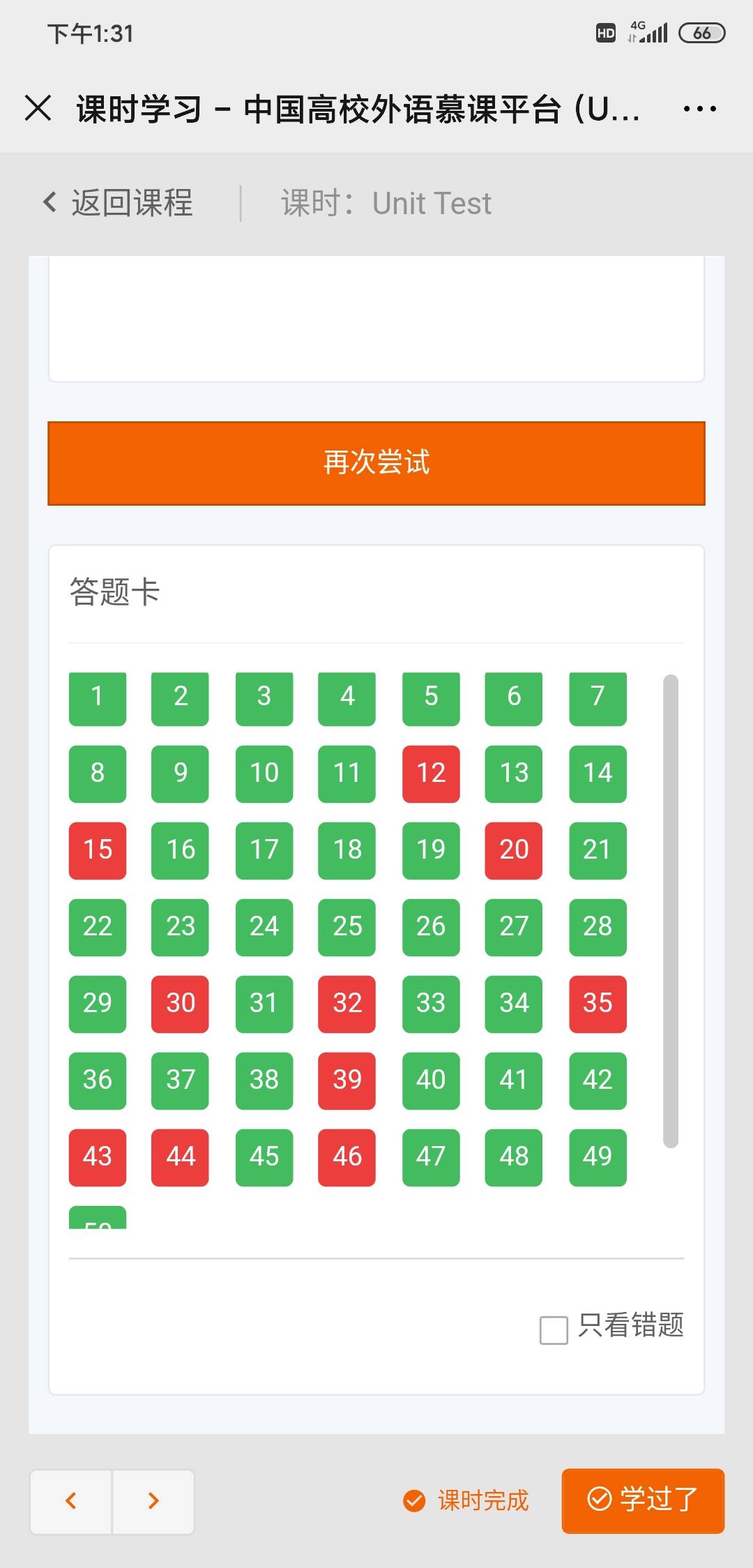Viewport: 753px width, 1568px height.
Task: Open question 39 in red
Action: [347, 1080]
